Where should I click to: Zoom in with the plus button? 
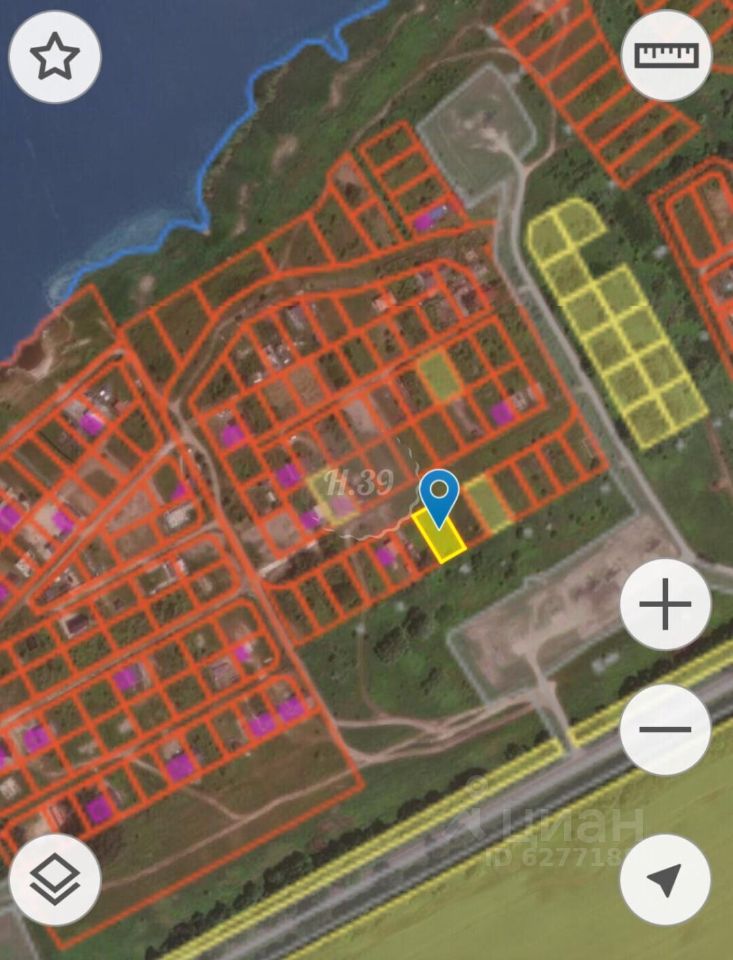point(666,605)
